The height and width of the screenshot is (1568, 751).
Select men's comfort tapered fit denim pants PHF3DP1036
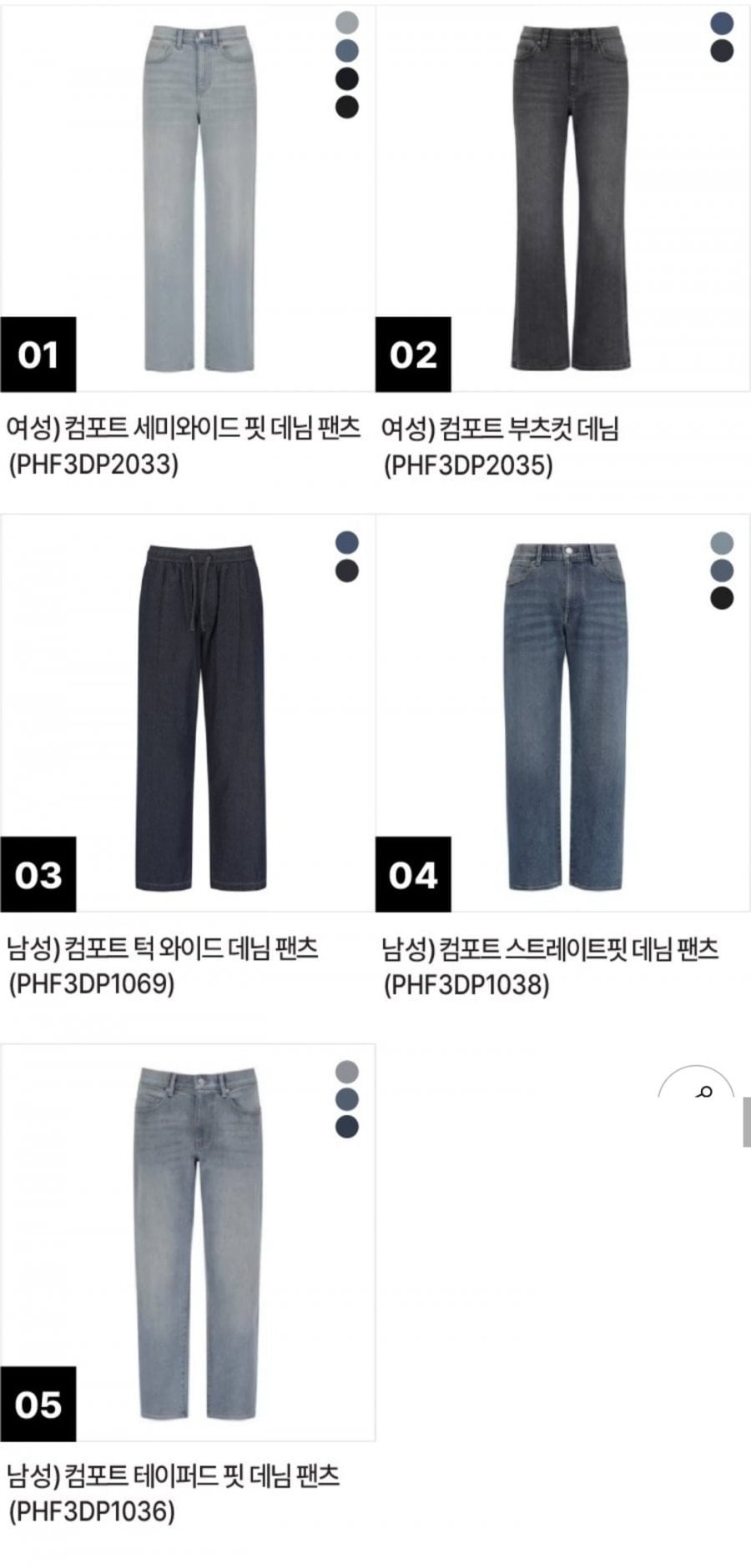pos(188,1243)
